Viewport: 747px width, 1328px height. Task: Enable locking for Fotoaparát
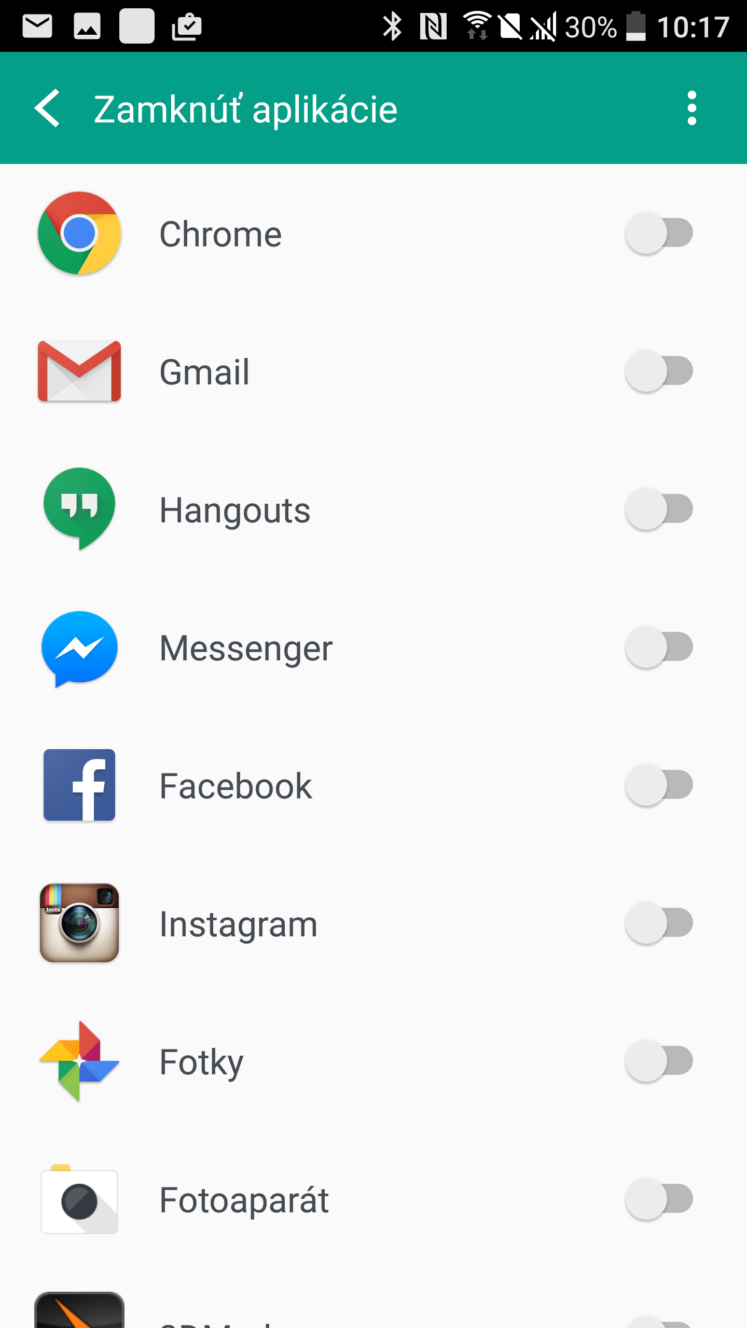pos(659,1200)
